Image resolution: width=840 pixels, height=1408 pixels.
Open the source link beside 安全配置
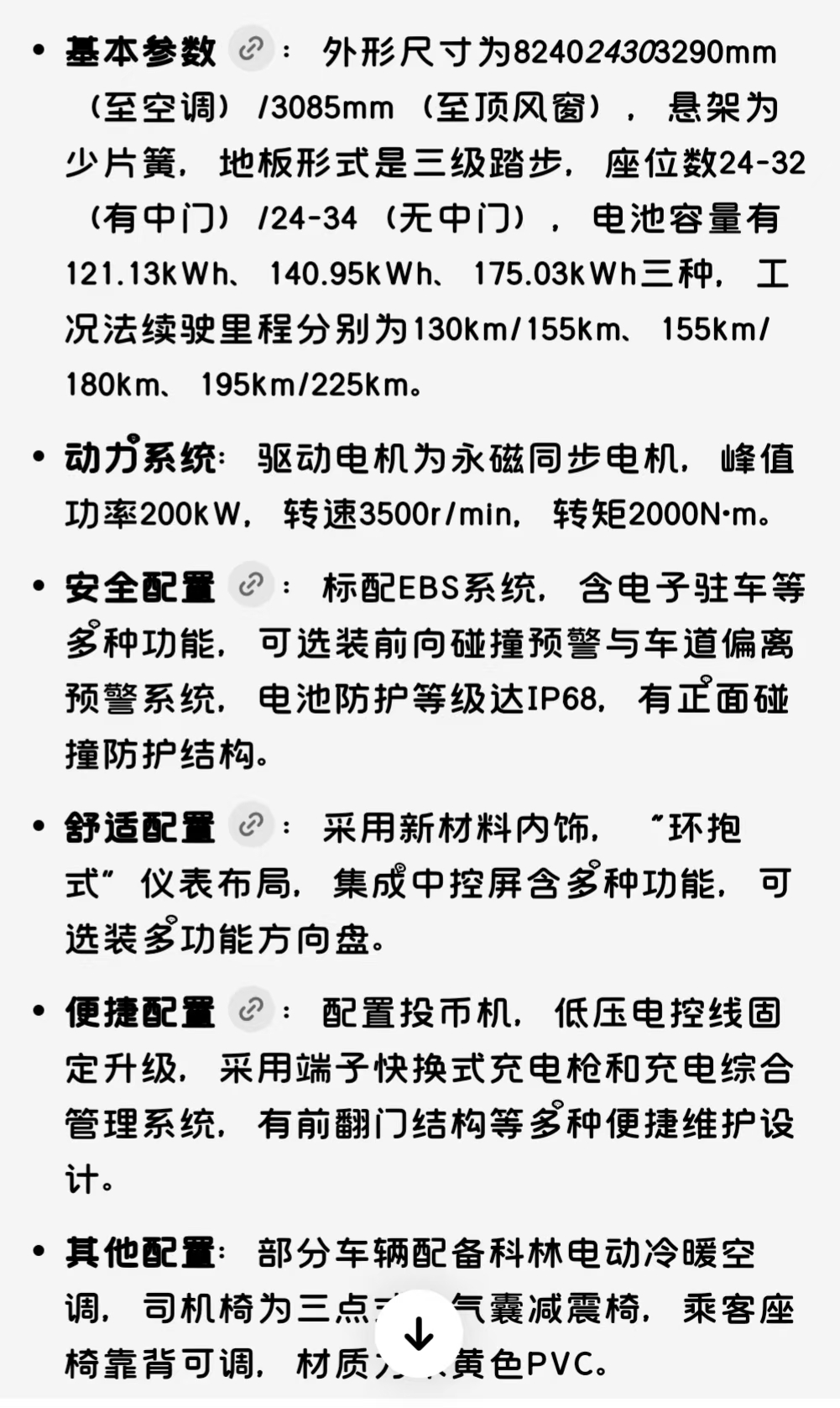251,584
